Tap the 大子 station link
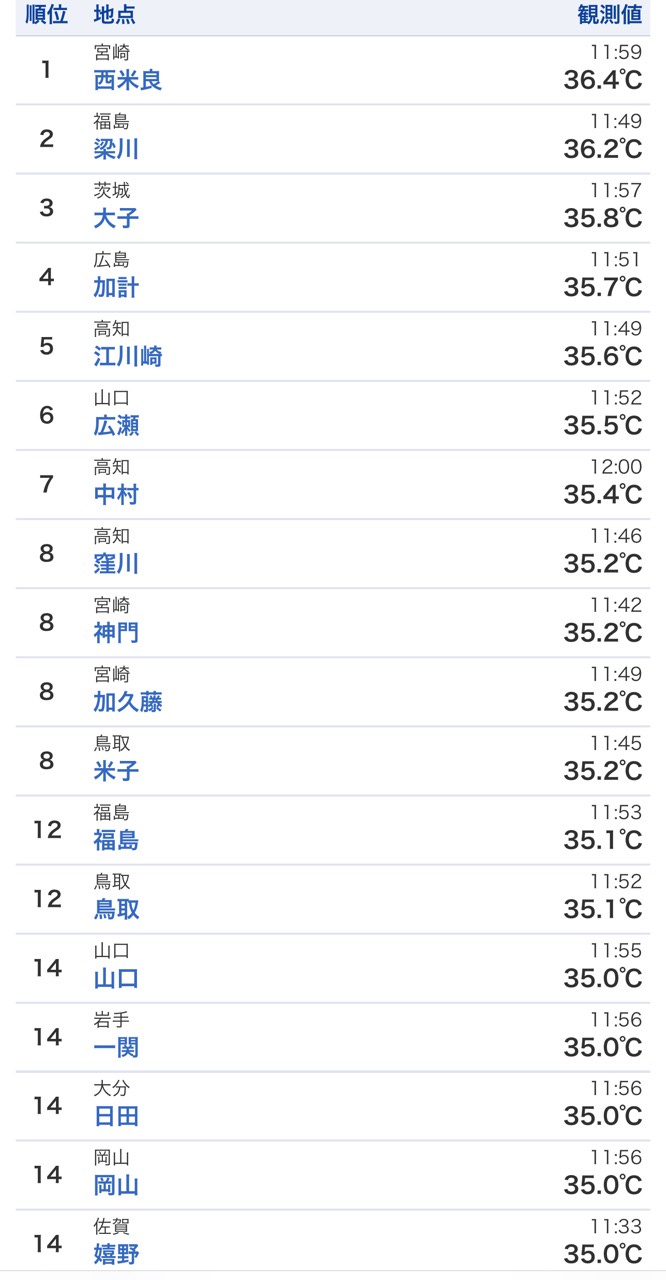666x1280 pixels. (x=116, y=218)
